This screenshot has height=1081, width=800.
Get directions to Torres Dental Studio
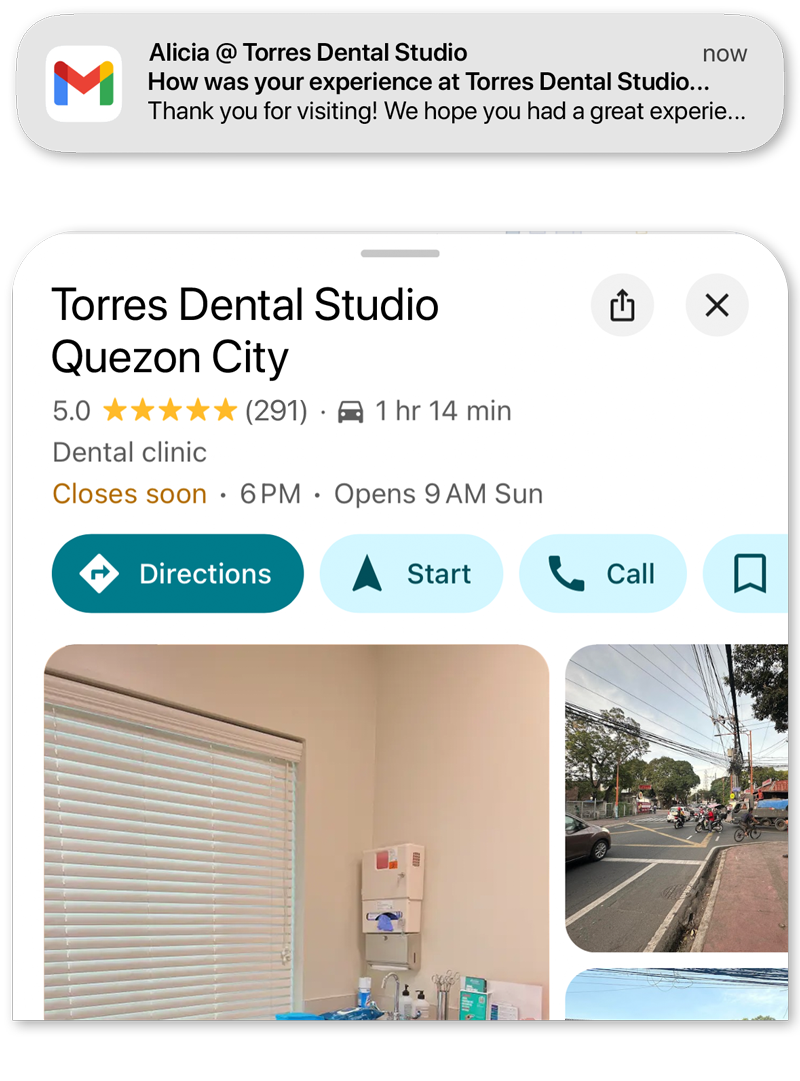pyautogui.click(x=178, y=574)
